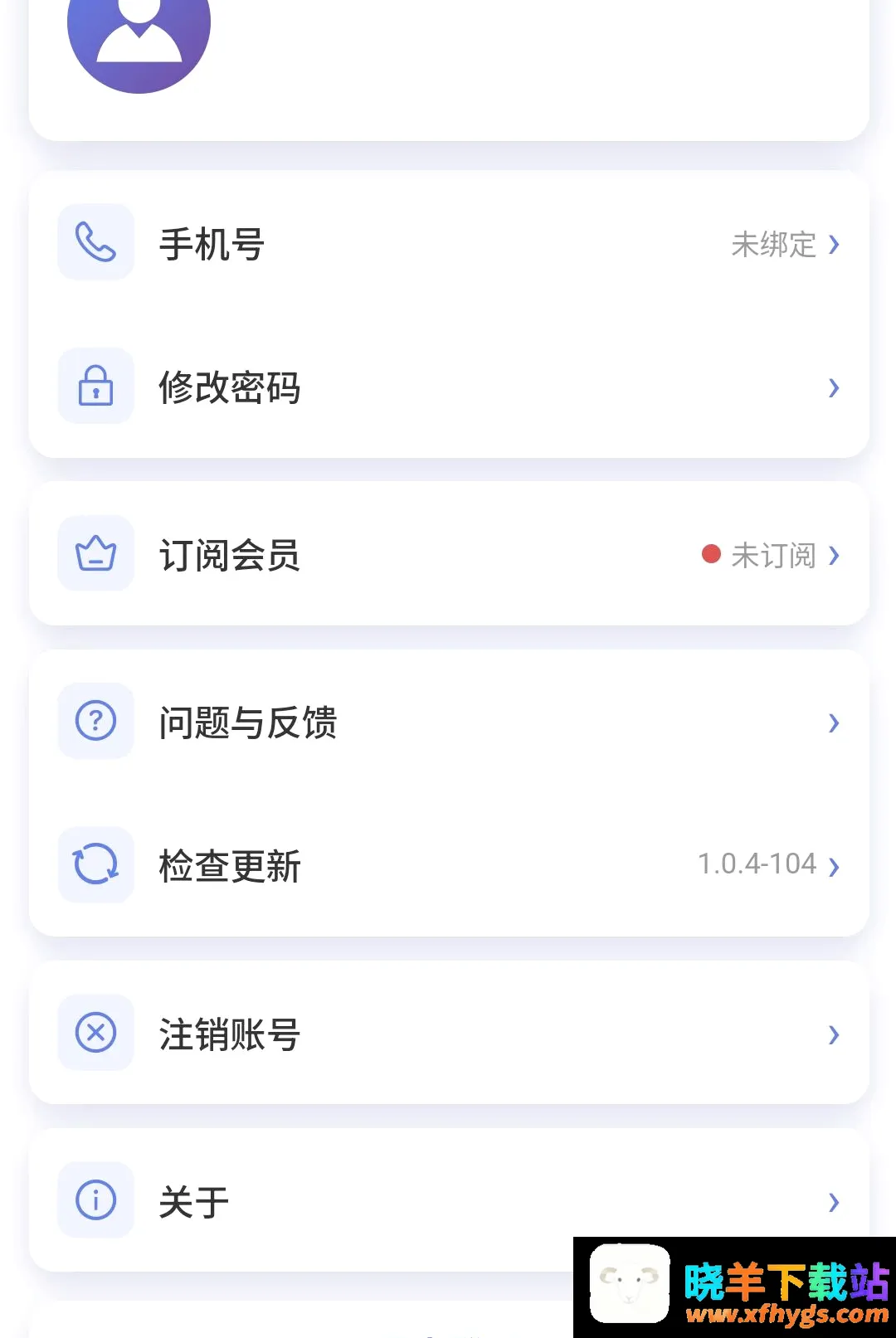The width and height of the screenshot is (896, 1338).
Task: Open 修改密码 to change password
Action: point(449,387)
